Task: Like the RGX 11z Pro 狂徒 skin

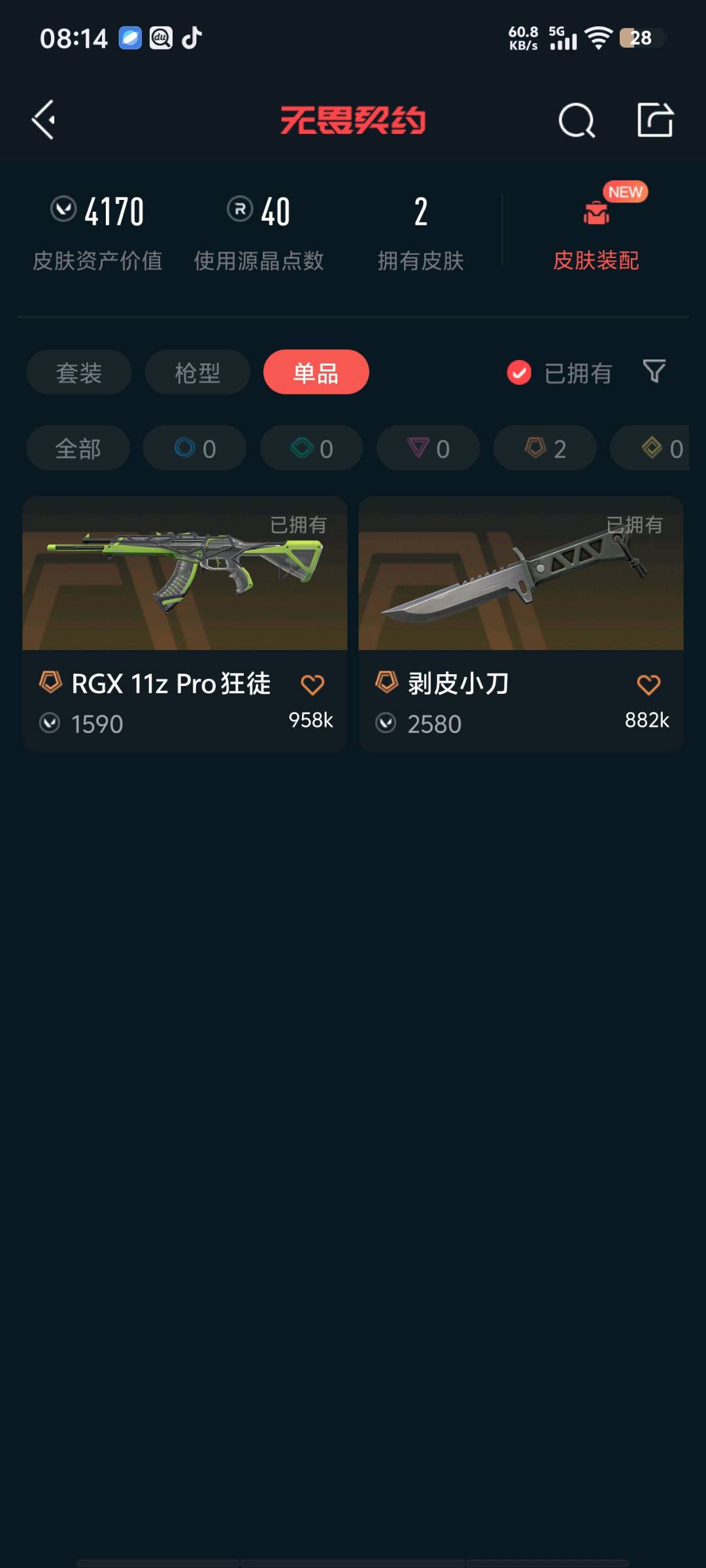Action: (x=312, y=685)
